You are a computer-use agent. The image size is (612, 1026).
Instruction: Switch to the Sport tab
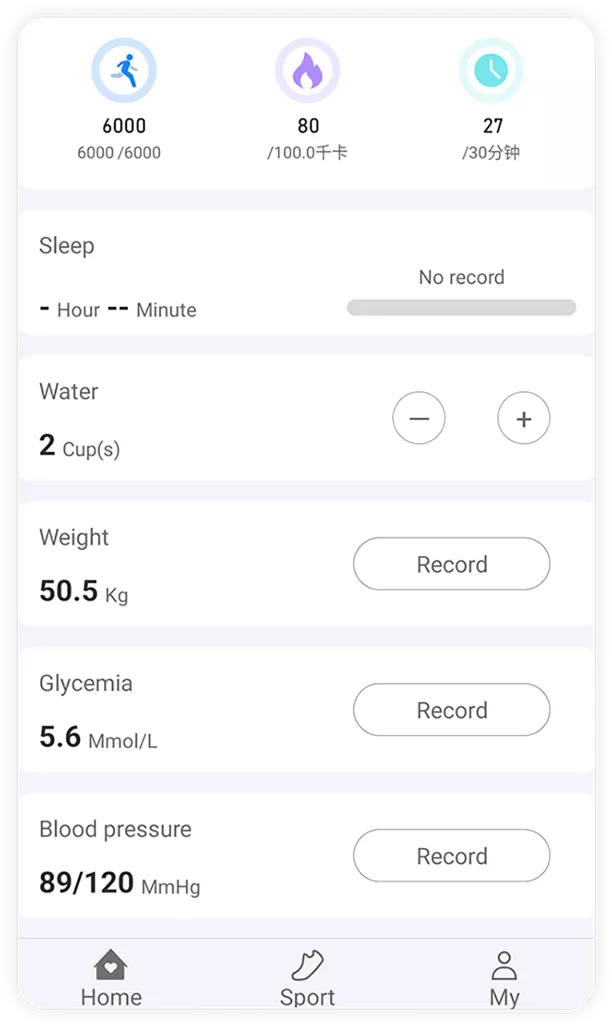pos(307,979)
